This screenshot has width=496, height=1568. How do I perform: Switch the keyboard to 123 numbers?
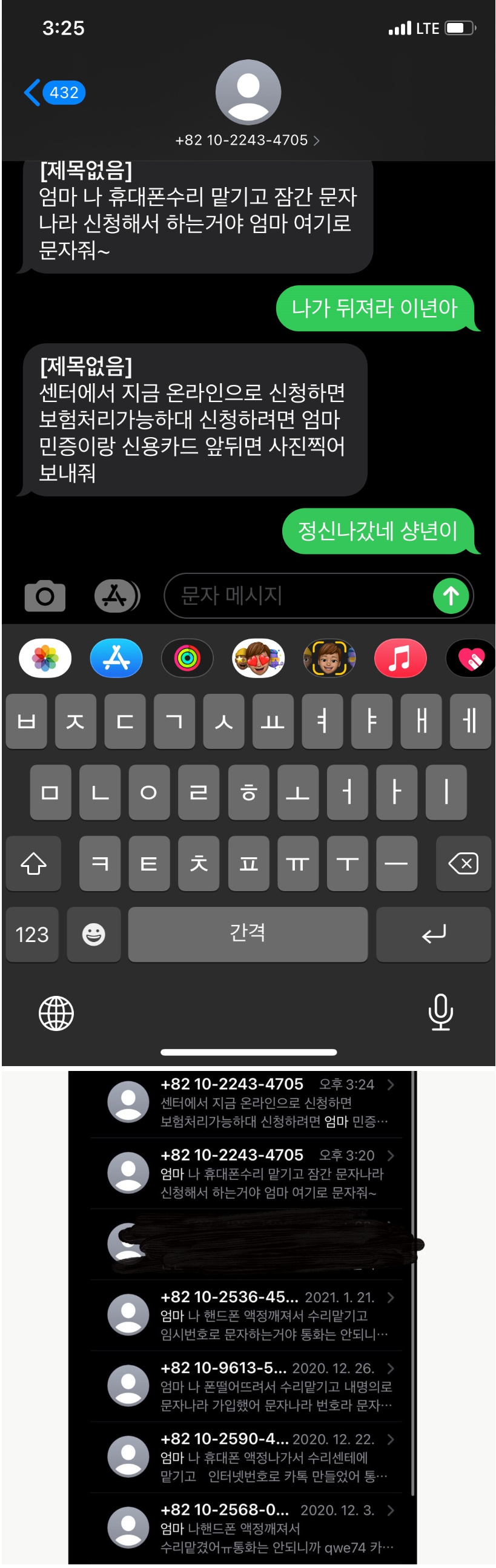[31, 935]
